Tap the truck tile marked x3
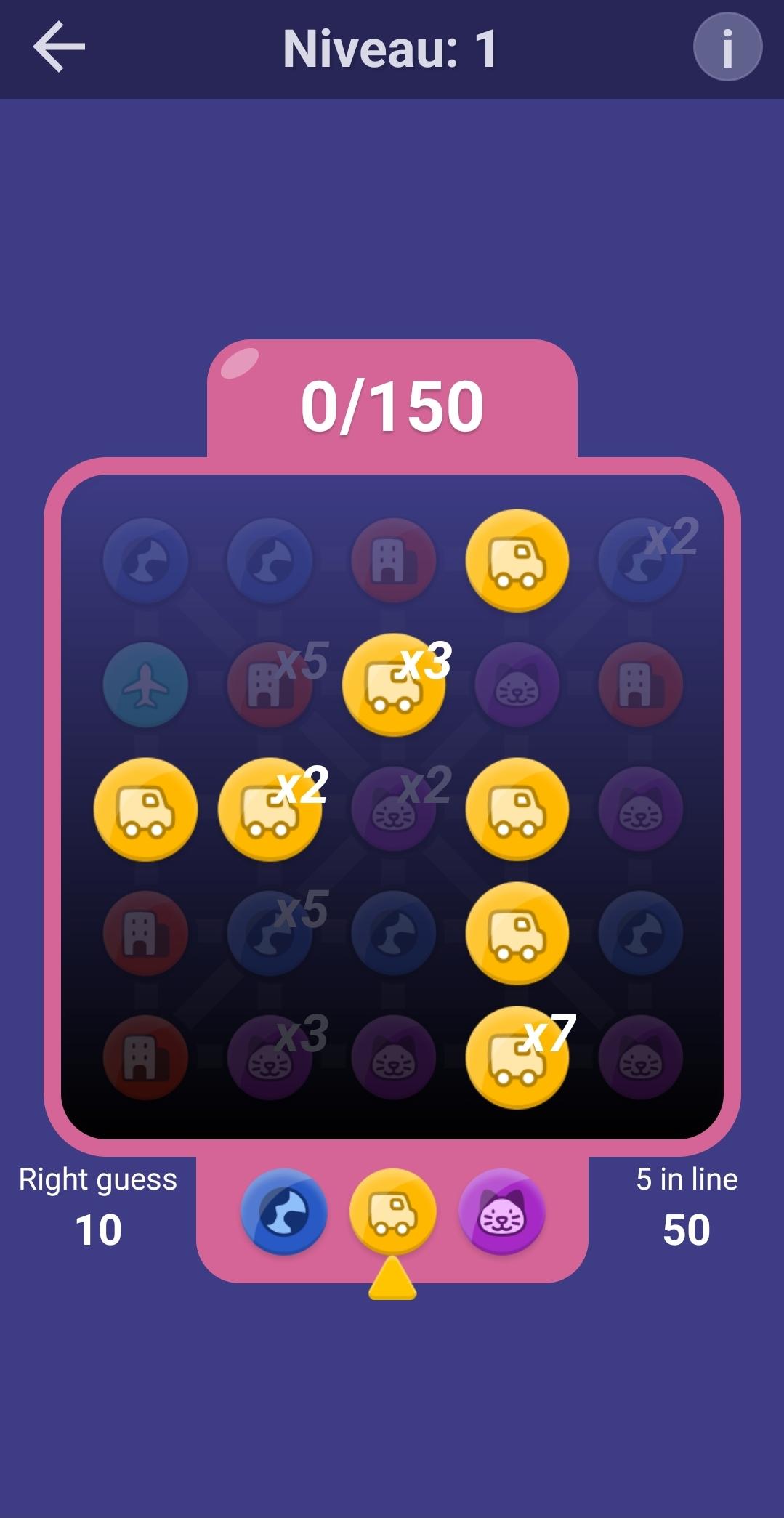784x1518 pixels. 394,685
